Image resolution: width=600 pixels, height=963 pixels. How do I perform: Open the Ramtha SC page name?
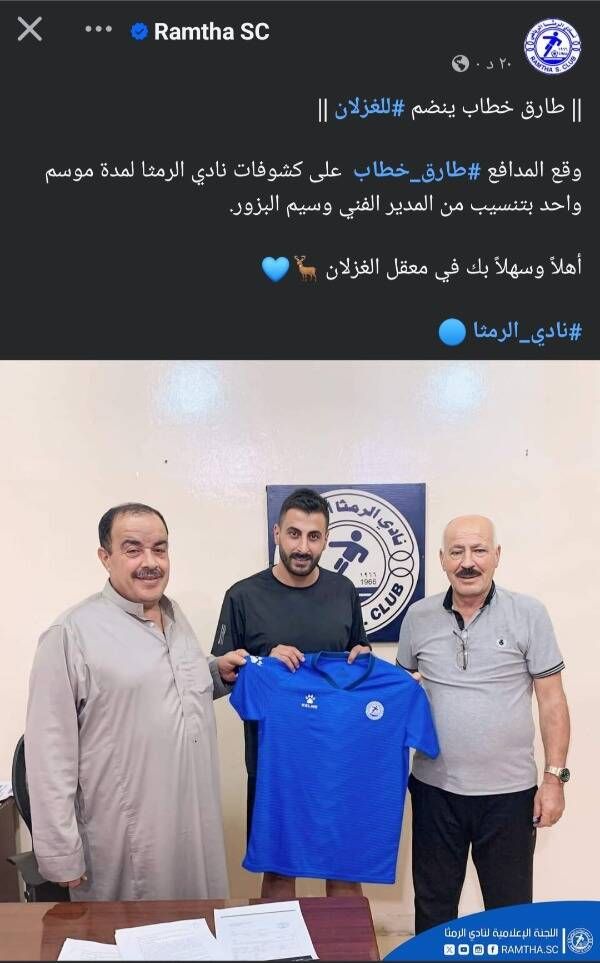click(x=211, y=31)
